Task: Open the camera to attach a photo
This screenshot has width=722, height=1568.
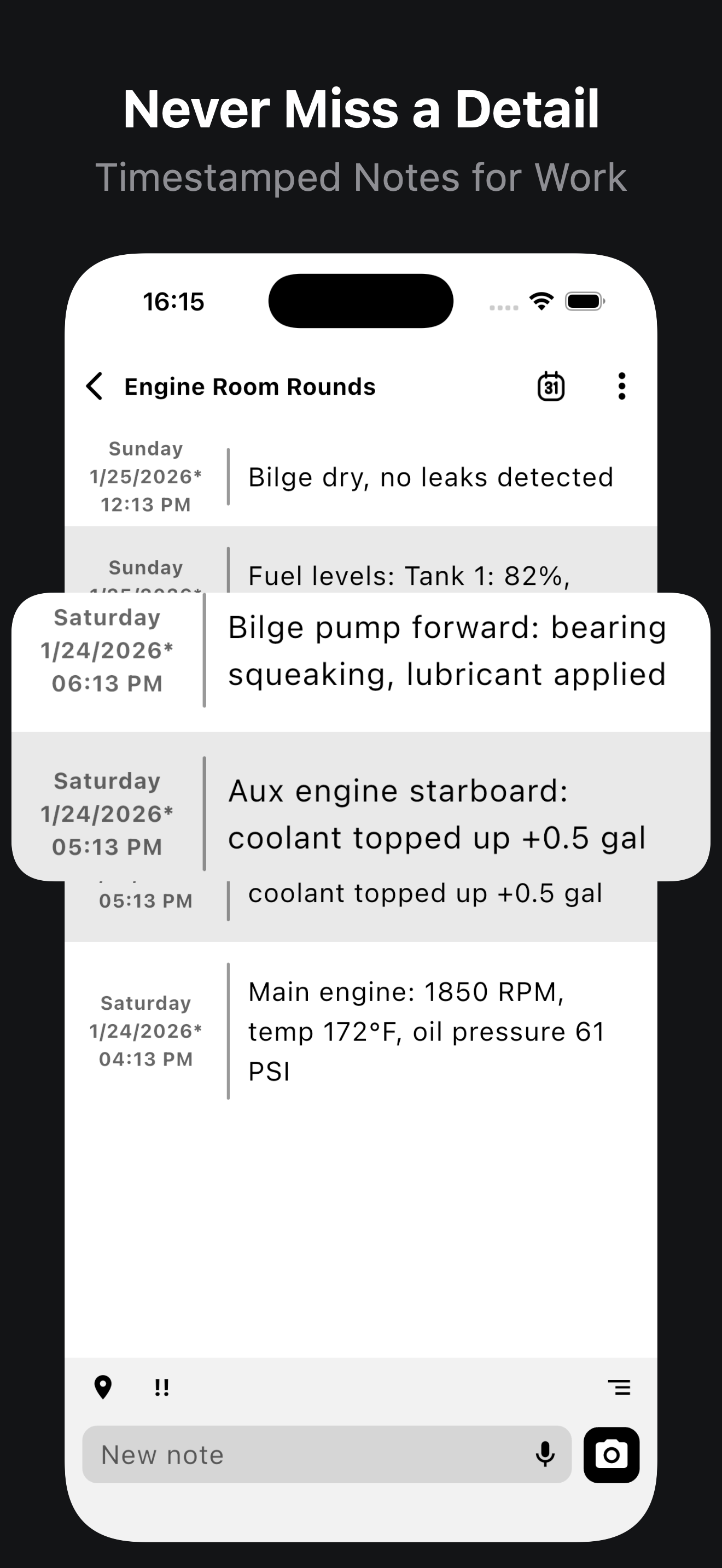Action: click(x=611, y=1455)
